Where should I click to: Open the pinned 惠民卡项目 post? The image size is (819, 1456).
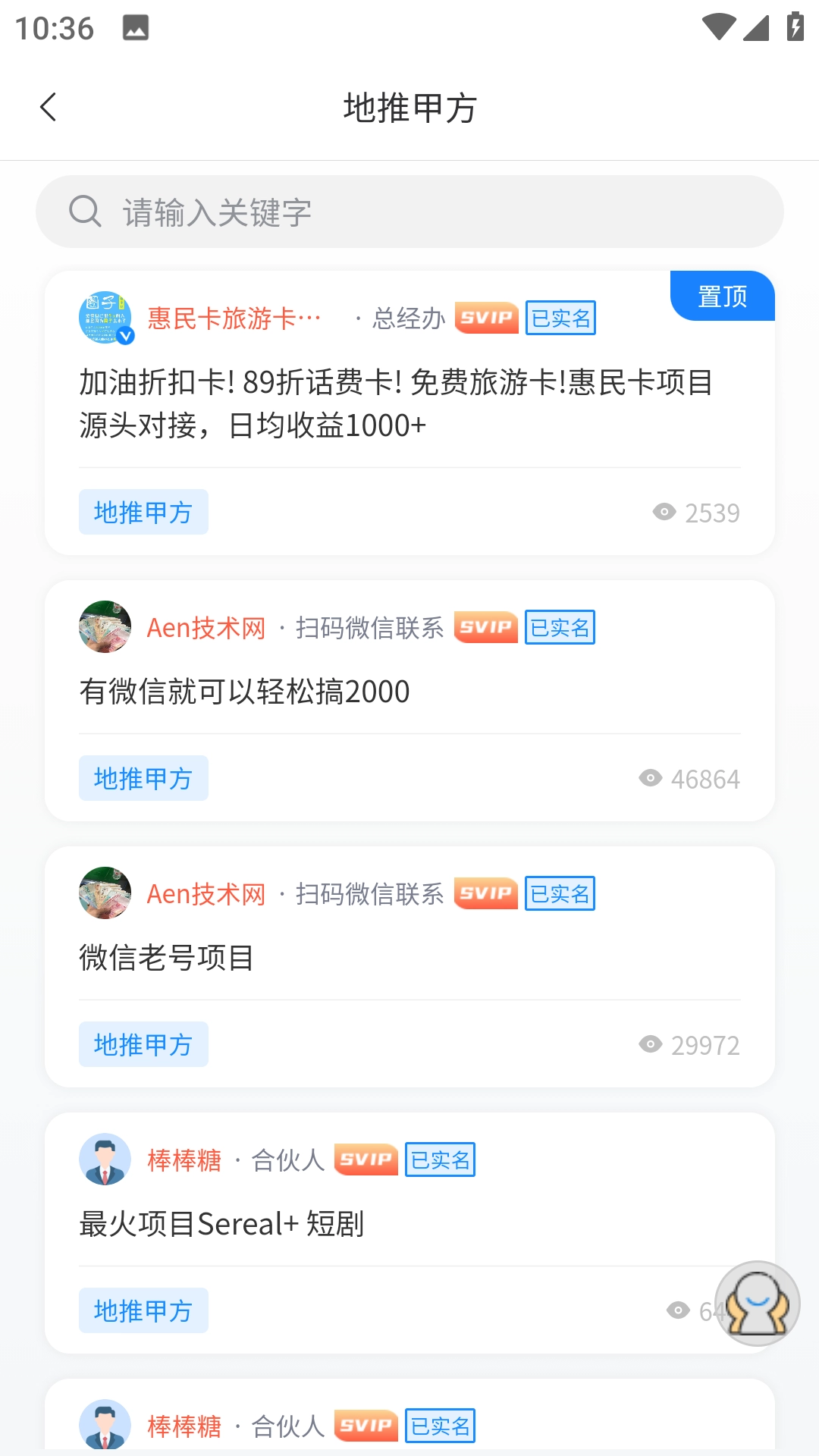[396, 403]
